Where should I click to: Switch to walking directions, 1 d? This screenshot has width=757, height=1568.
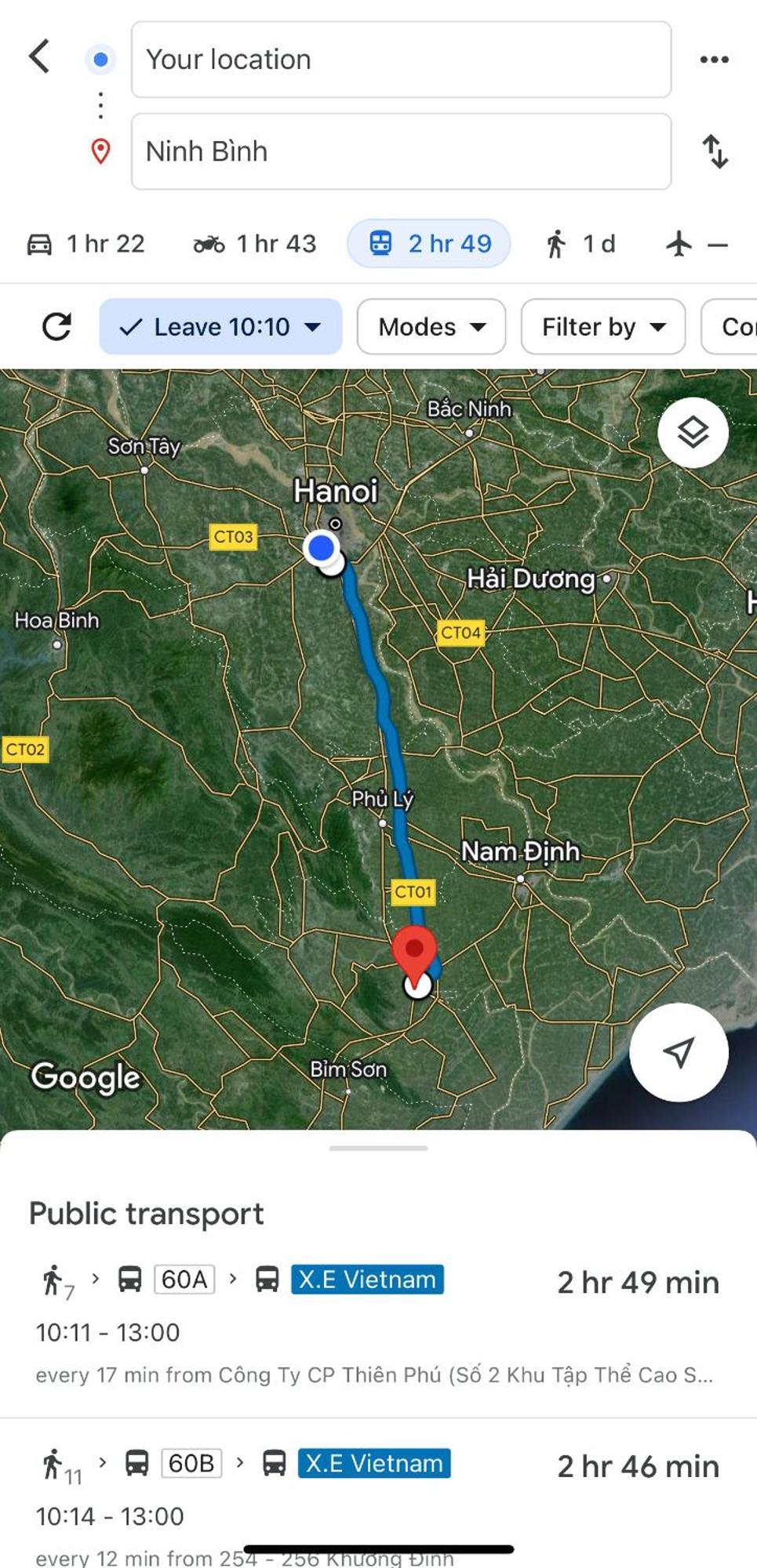(x=580, y=244)
